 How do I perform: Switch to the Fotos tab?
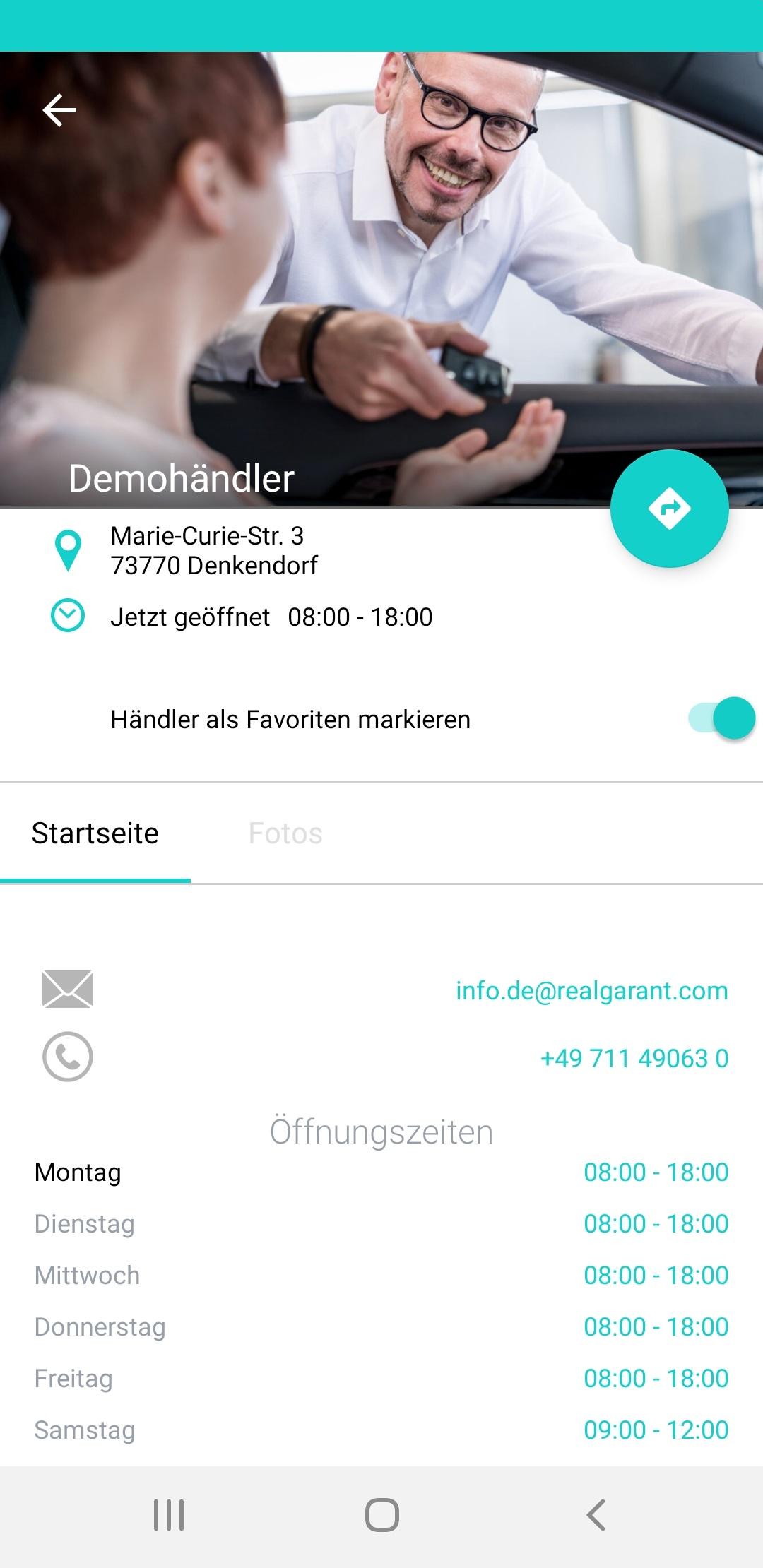pyautogui.click(x=285, y=833)
